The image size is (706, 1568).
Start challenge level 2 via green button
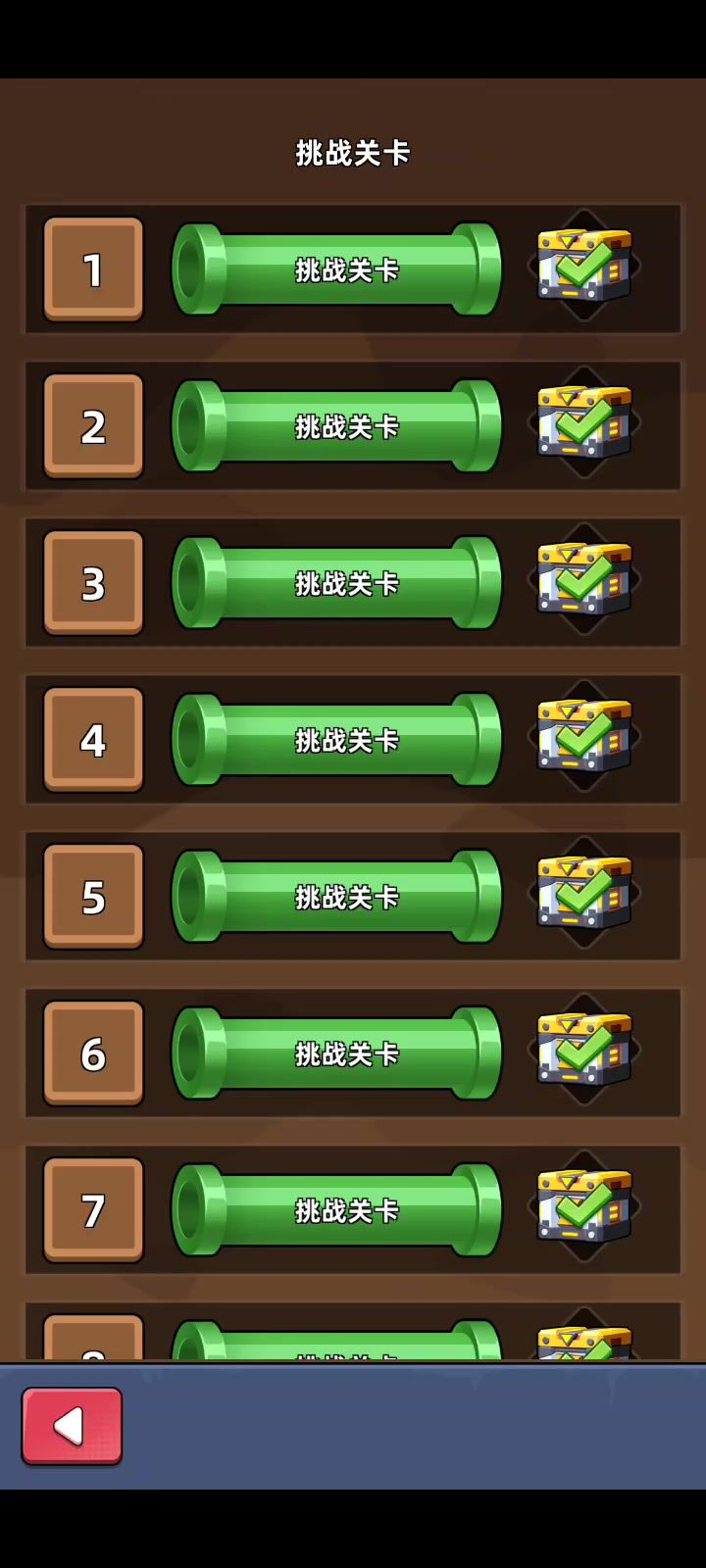[x=336, y=426]
